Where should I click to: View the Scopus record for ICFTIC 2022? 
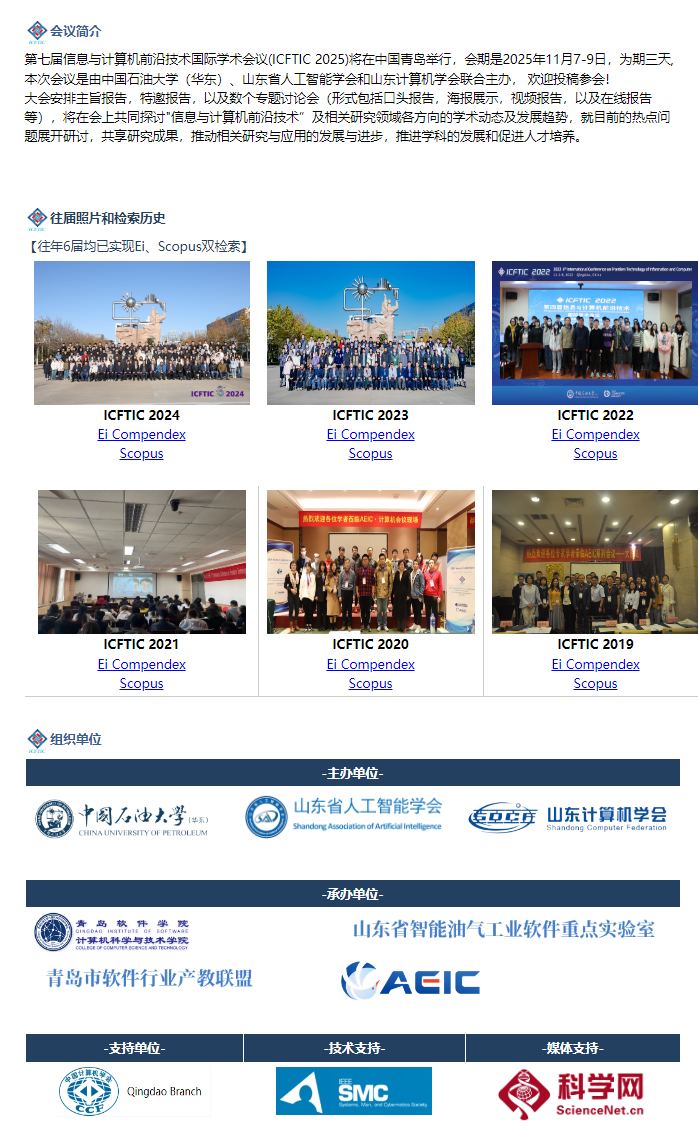pyautogui.click(x=595, y=453)
